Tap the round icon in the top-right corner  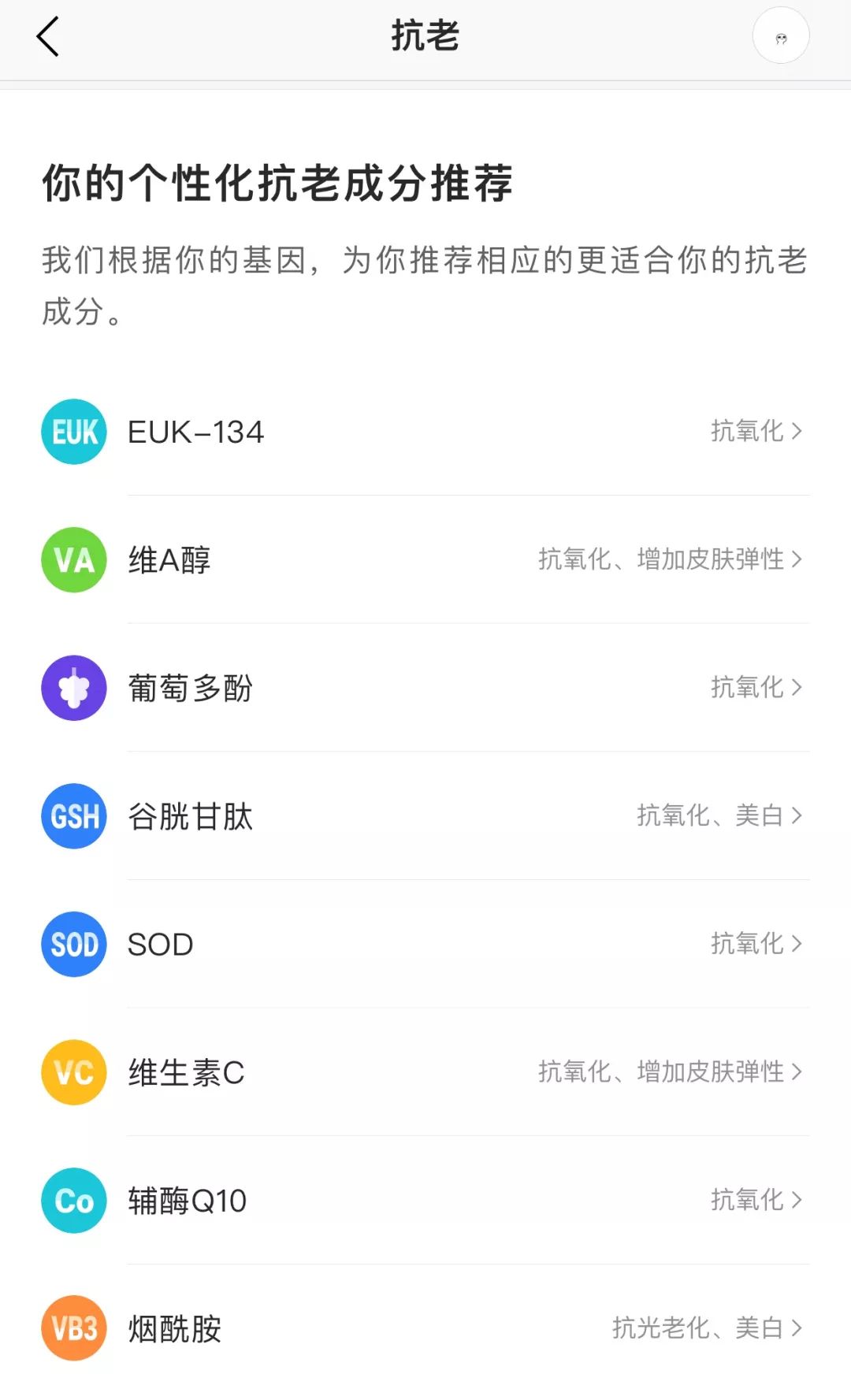click(x=780, y=36)
